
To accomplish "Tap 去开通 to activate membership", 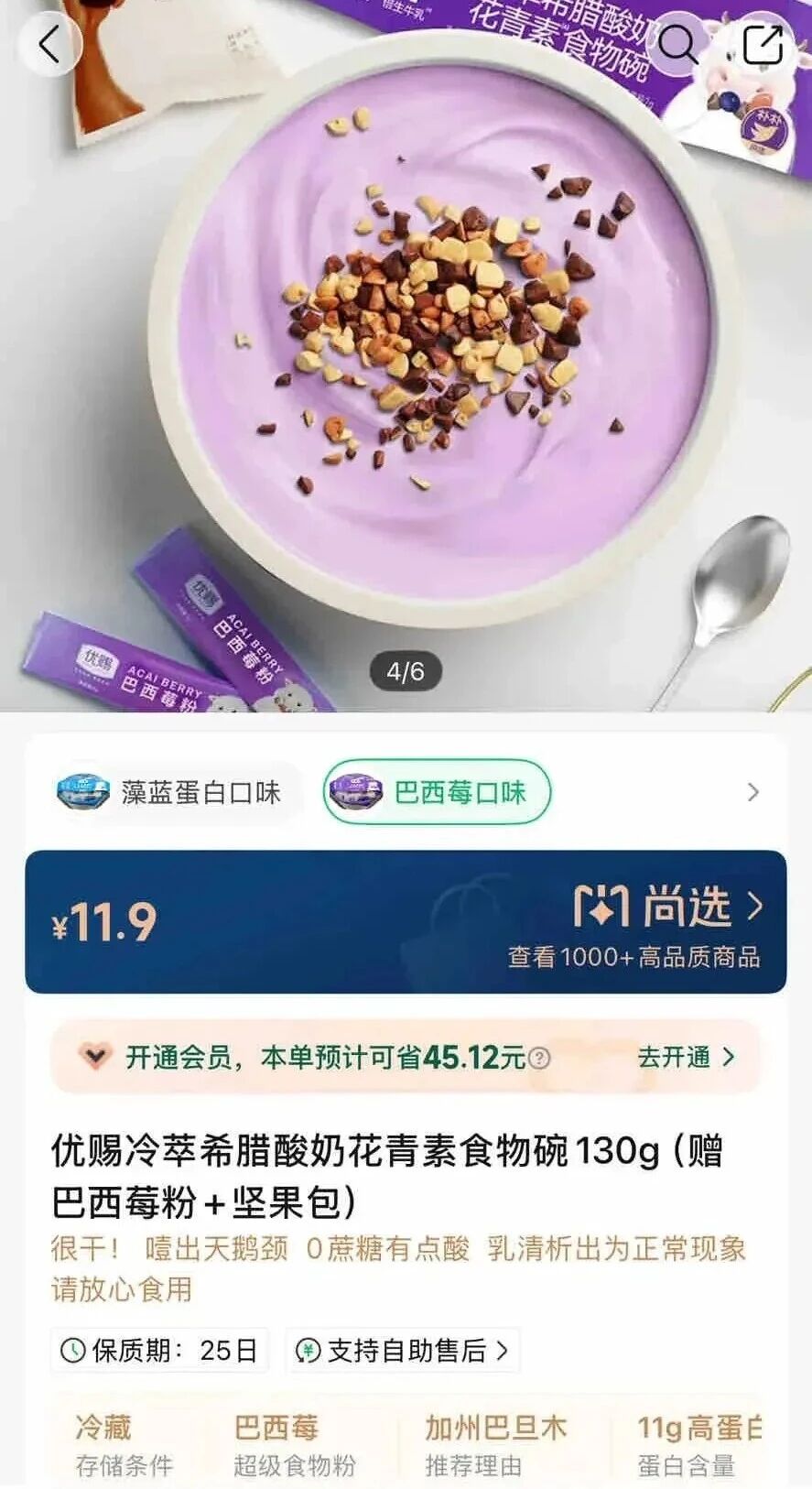I will (686, 1057).
